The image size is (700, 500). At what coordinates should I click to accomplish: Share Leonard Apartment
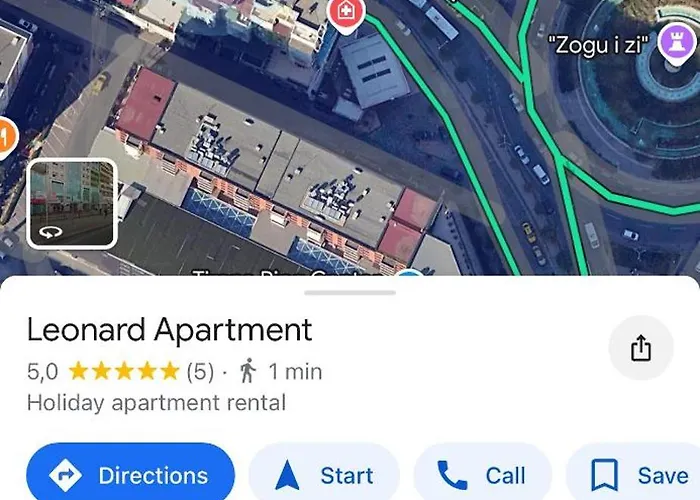(x=641, y=348)
